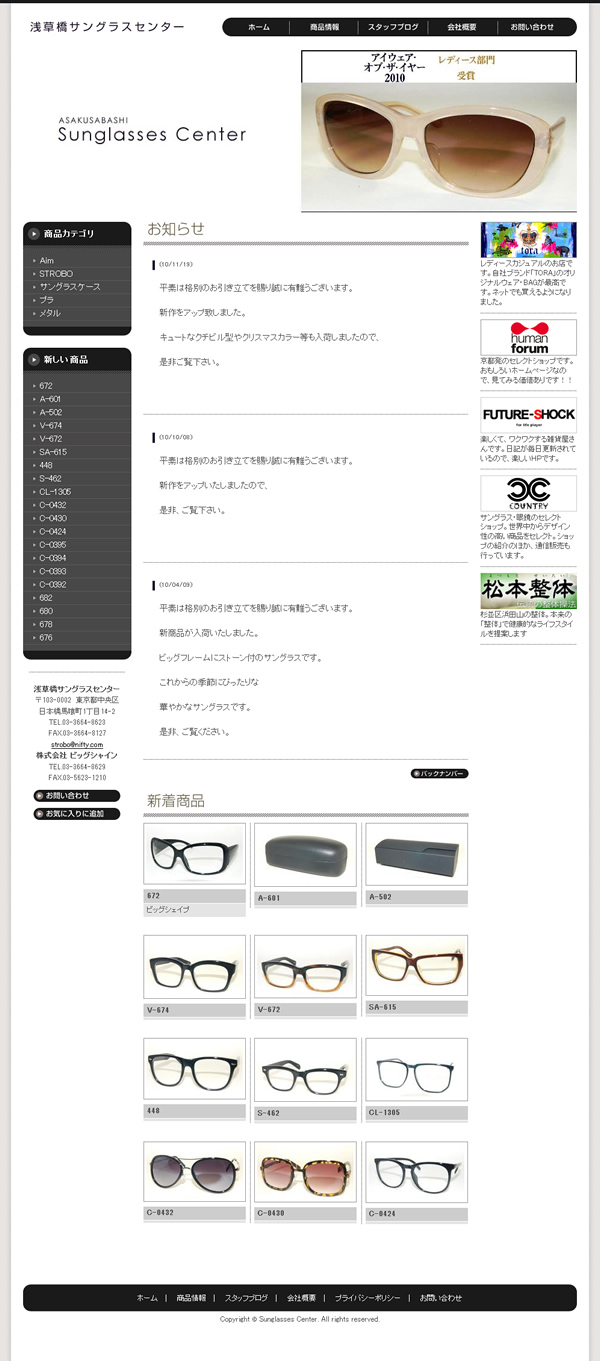Image resolution: width=600 pixels, height=1361 pixels.
Task: Open スタッフブログ from top navigation
Action: [393, 27]
